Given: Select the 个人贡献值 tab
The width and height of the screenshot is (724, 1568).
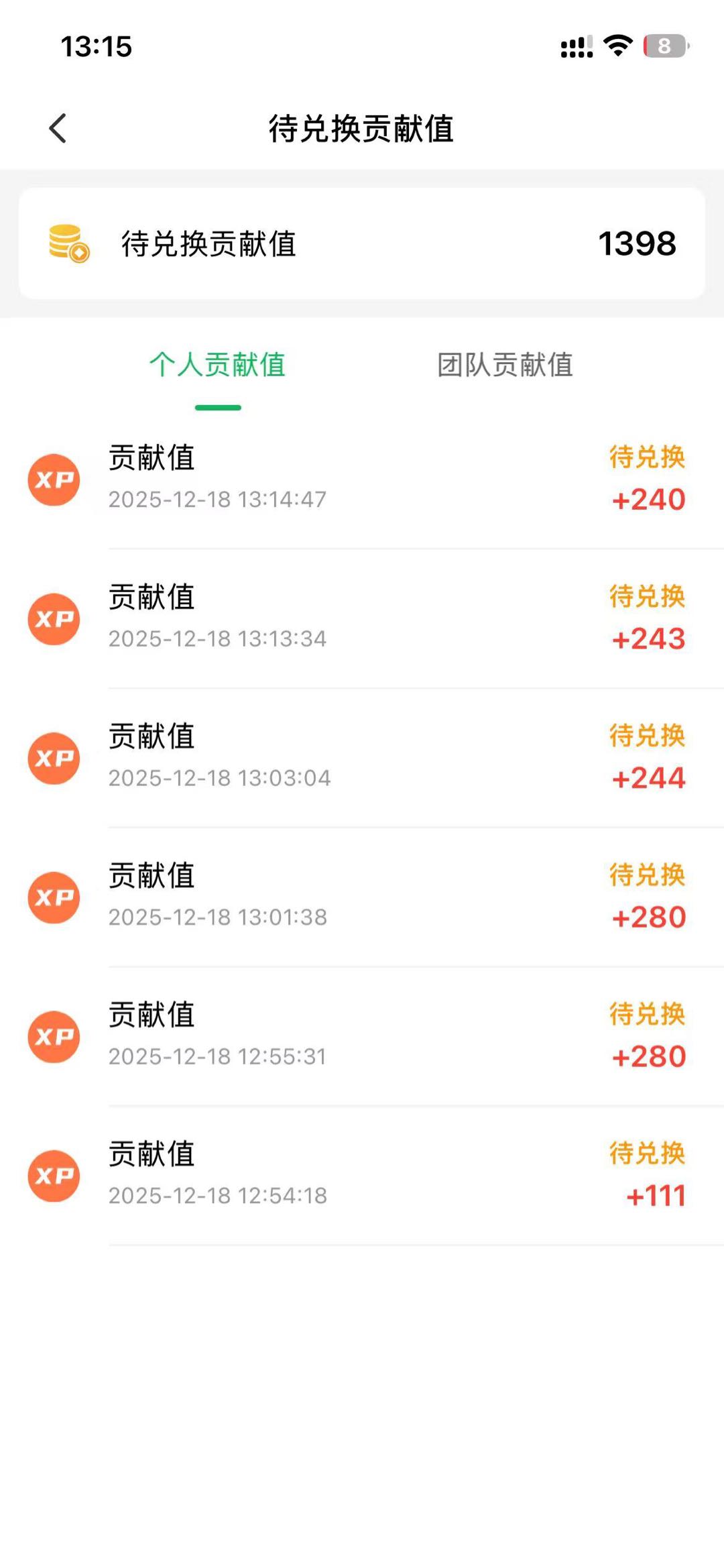Looking at the screenshot, I should [218, 364].
